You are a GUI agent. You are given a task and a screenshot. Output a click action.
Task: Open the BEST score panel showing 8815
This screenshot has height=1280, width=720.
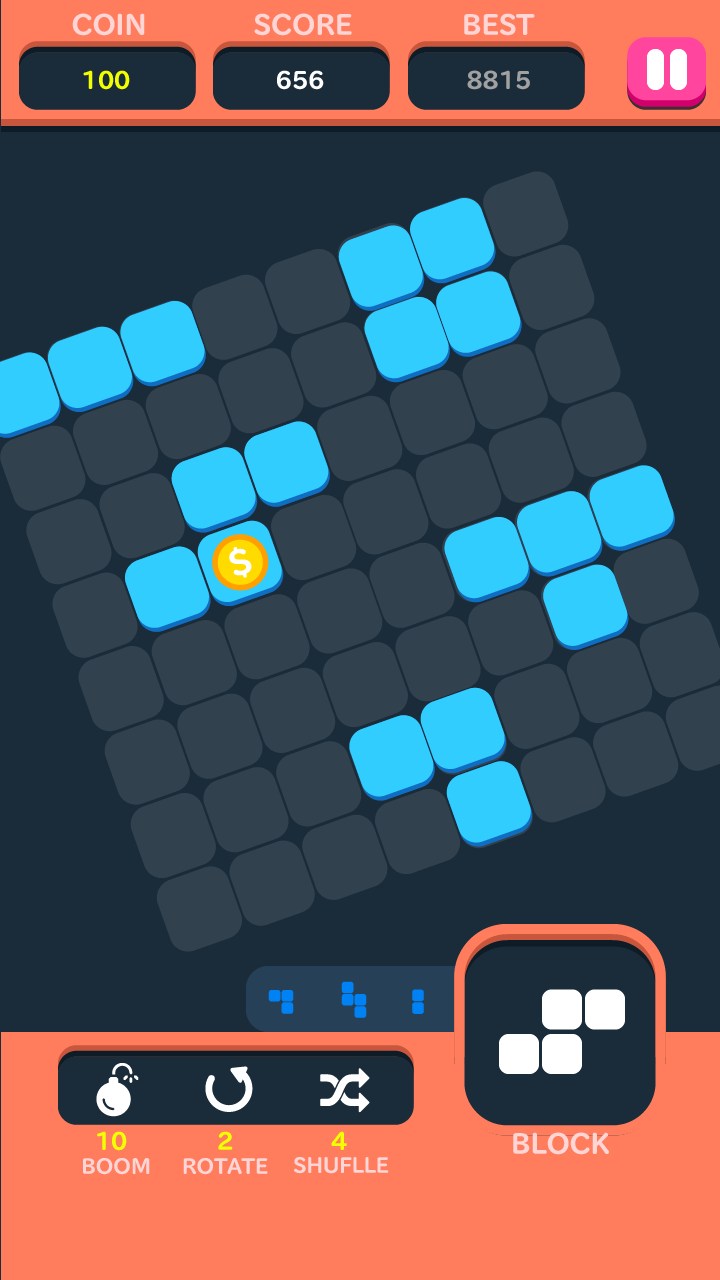(x=496, y=77)
